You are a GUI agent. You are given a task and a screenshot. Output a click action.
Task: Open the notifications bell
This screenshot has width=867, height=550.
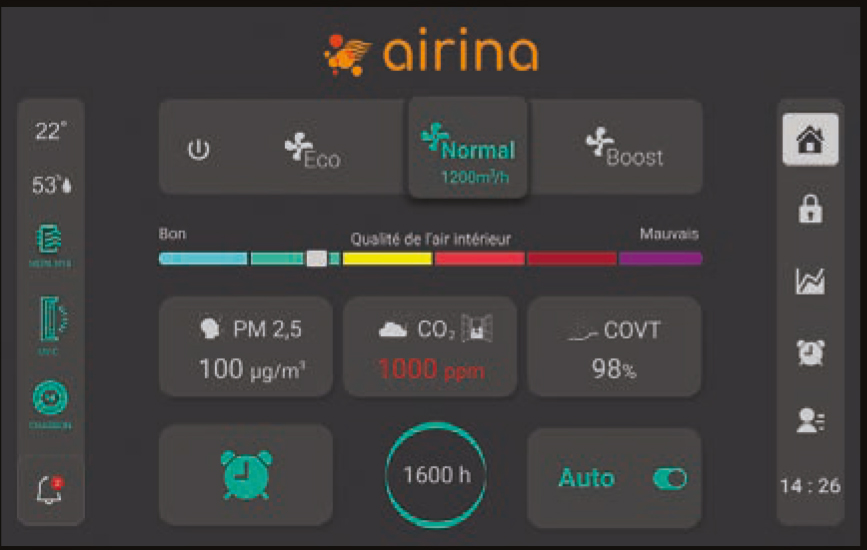point(49,489)
